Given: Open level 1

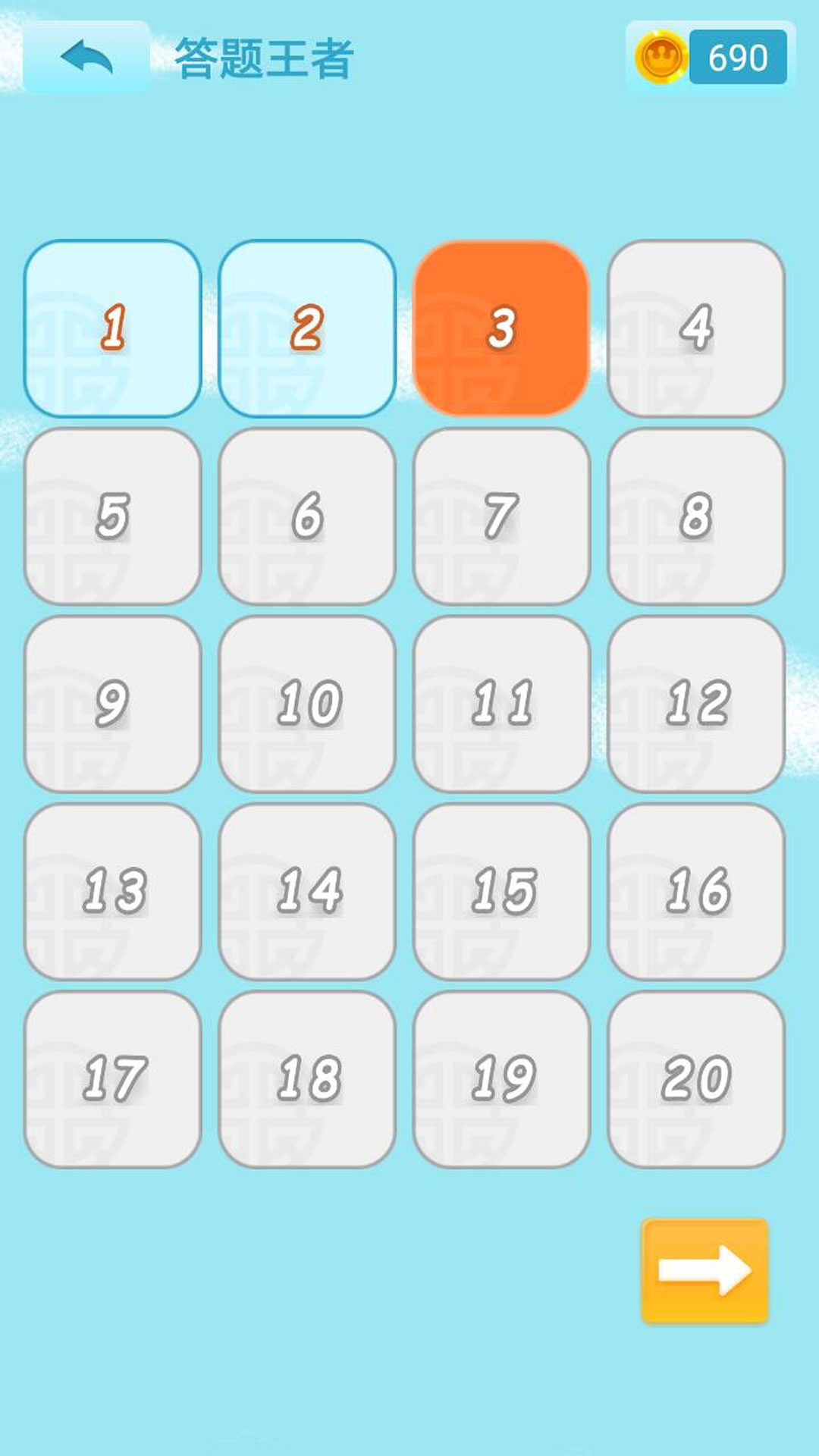Looking at the screenshot, I should 113,328.
